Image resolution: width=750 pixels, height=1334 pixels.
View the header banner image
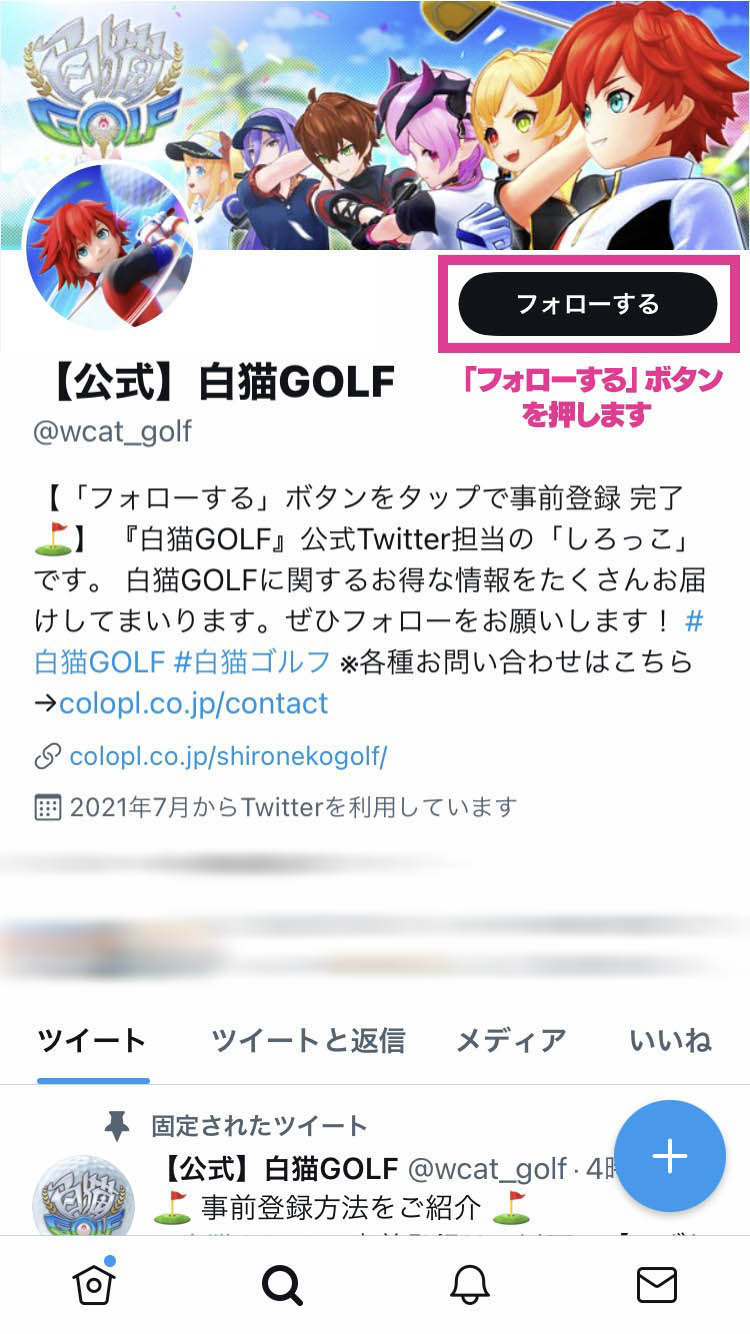tap(450, 80)
